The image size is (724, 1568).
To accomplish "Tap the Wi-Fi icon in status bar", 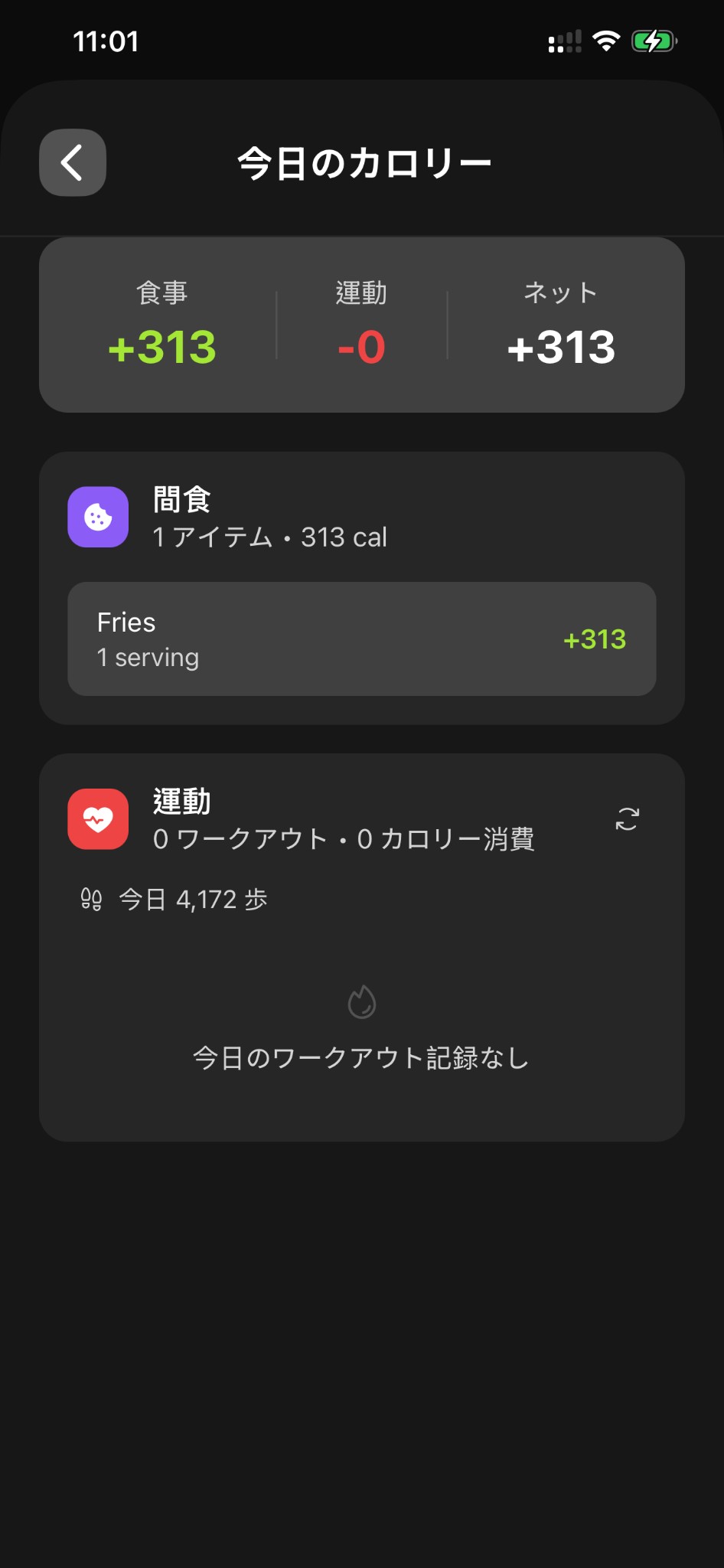I will 605,41.
